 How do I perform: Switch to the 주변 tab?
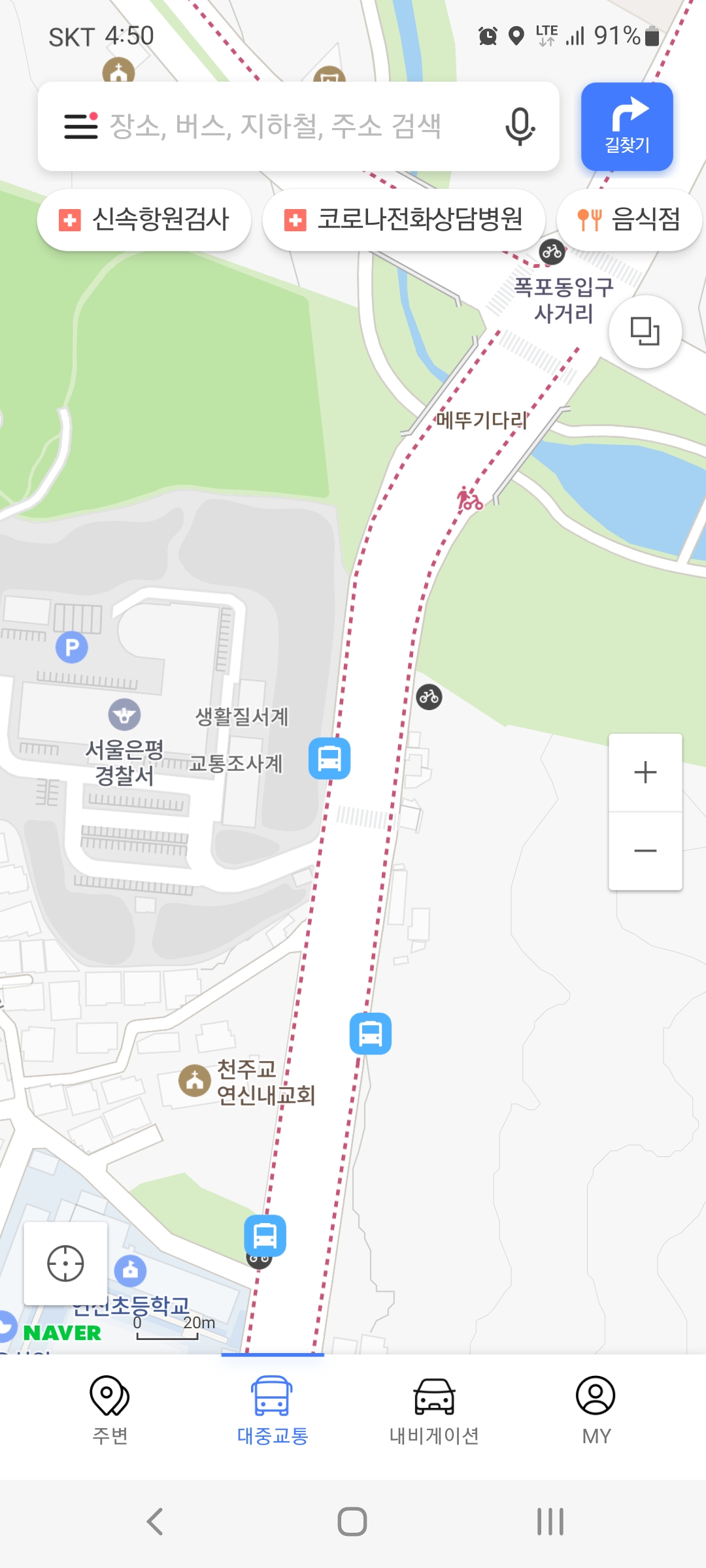[x=110, y=1410]
